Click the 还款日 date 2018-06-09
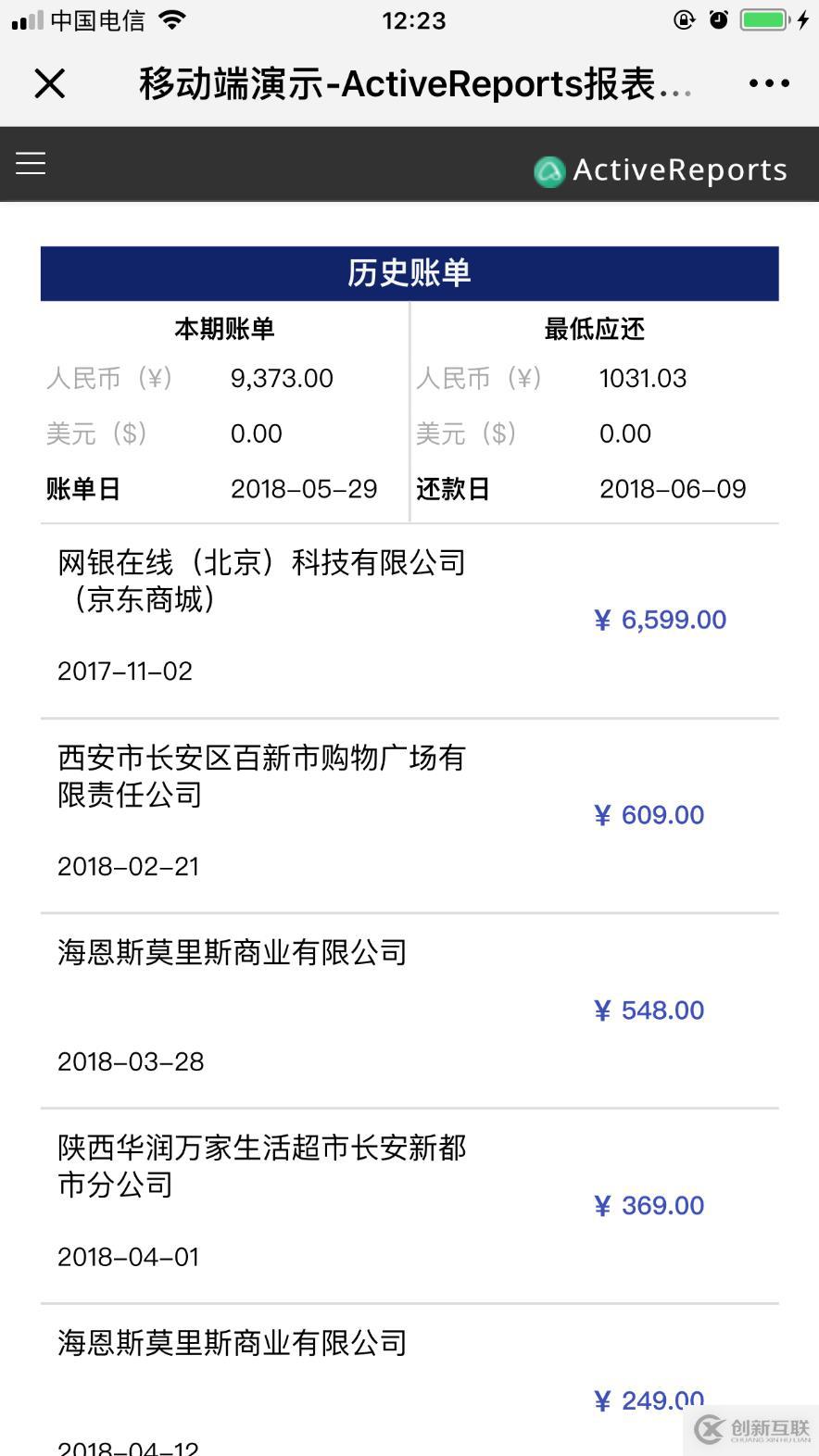The width and height of the screenshot is (819, 1456). (674, 489)
